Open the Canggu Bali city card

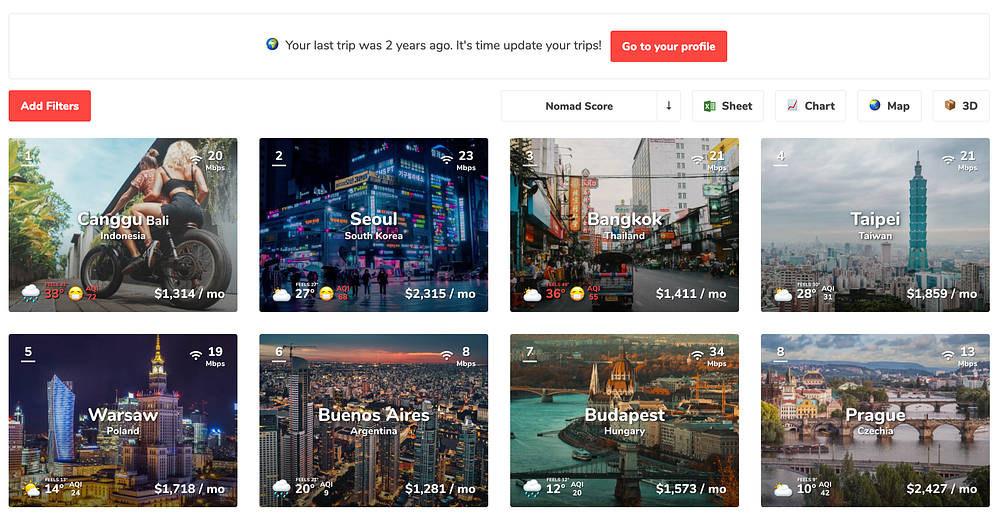(x=123, y=225)
